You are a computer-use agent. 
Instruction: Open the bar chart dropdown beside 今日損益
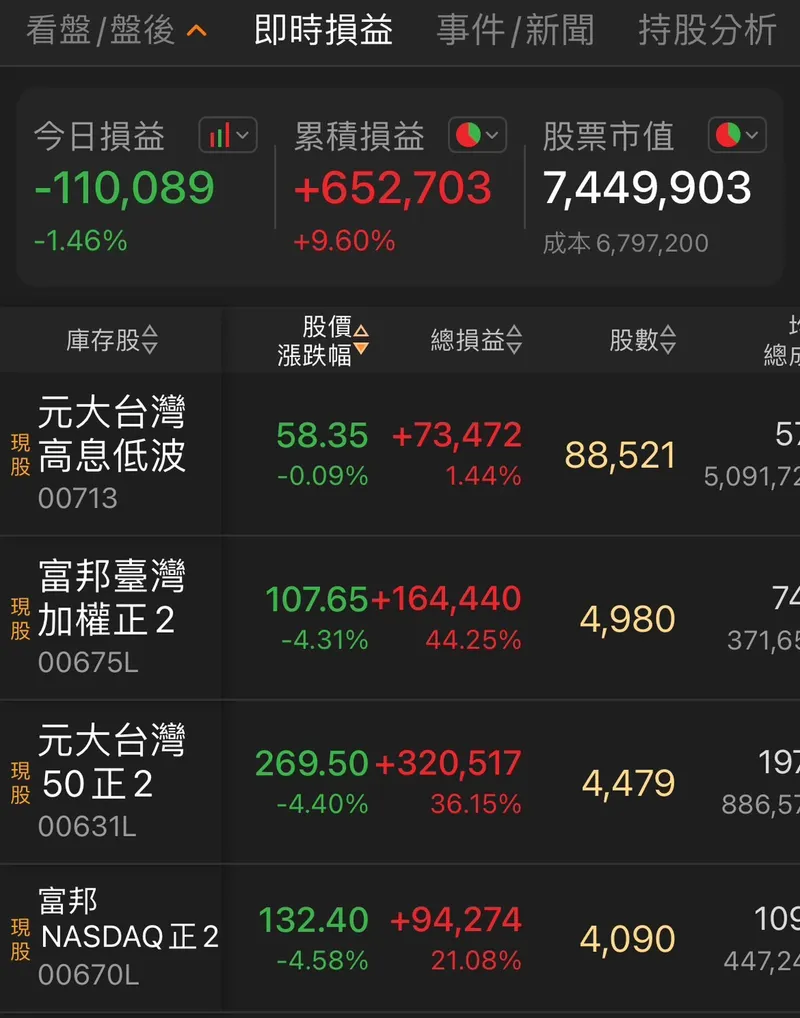[x=228, y=135]
